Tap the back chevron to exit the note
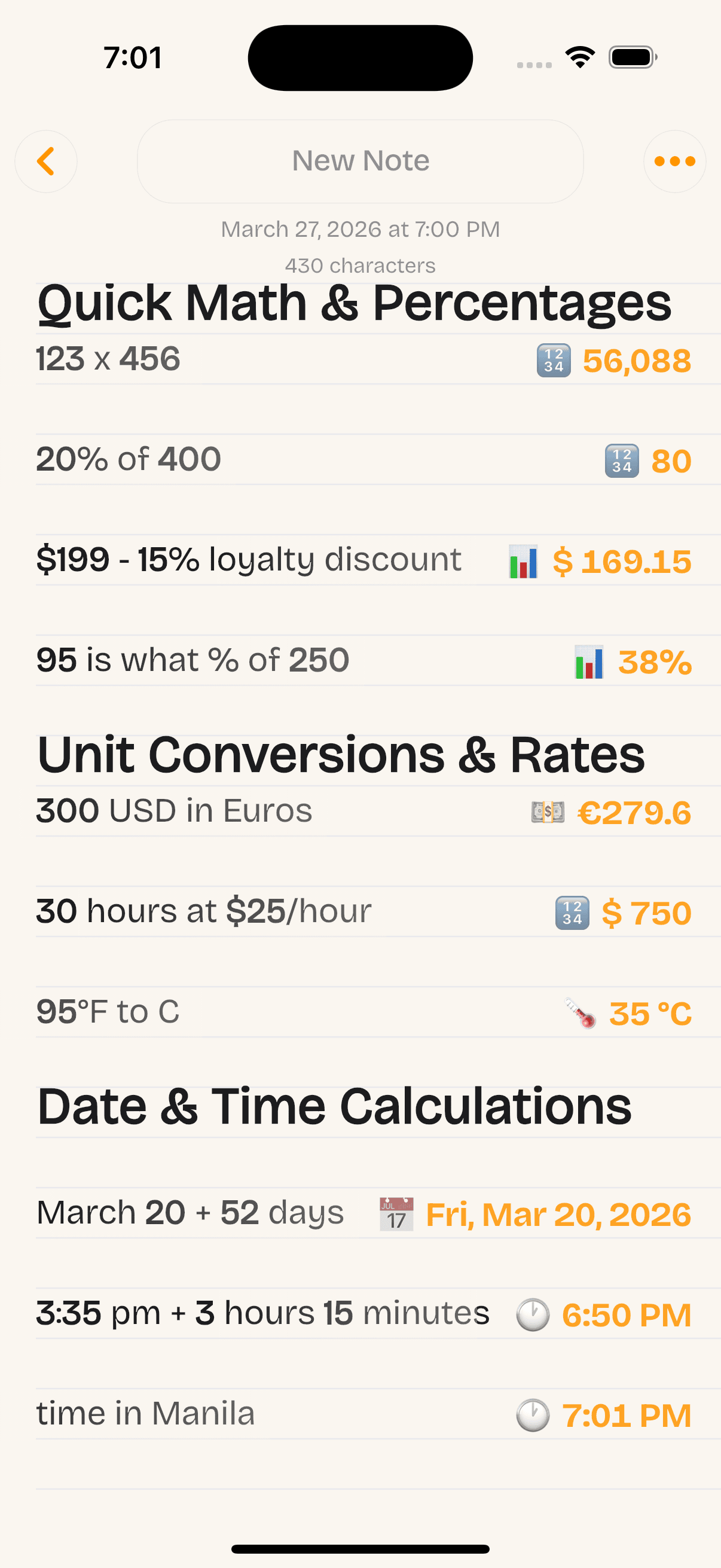 (x=45, y=162)
